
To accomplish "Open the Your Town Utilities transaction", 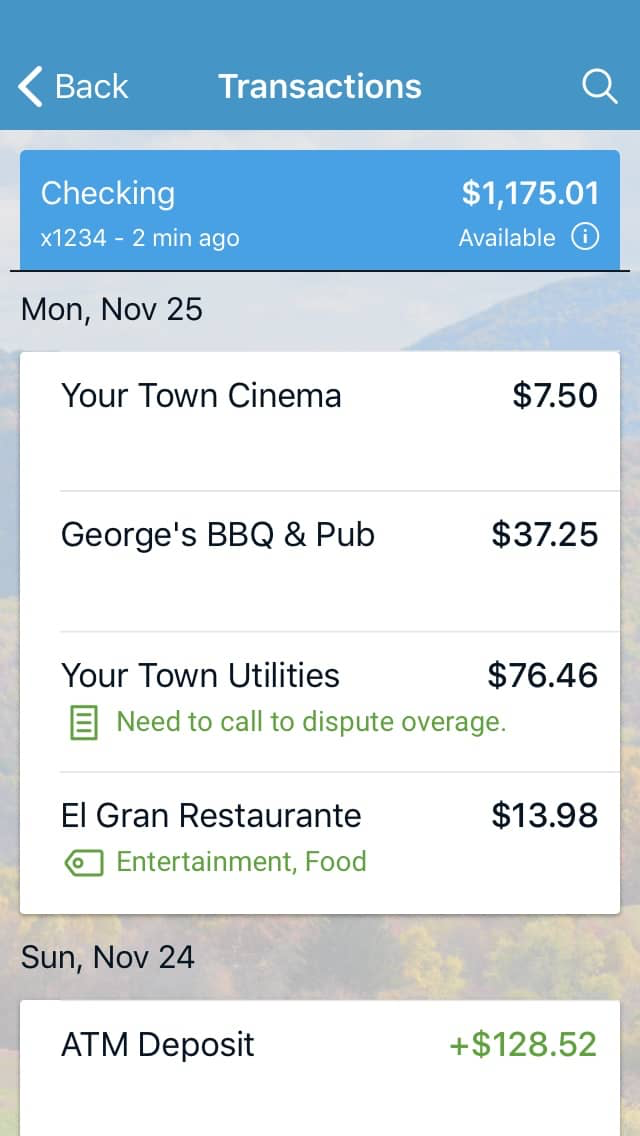I will [x=320, y=700].
